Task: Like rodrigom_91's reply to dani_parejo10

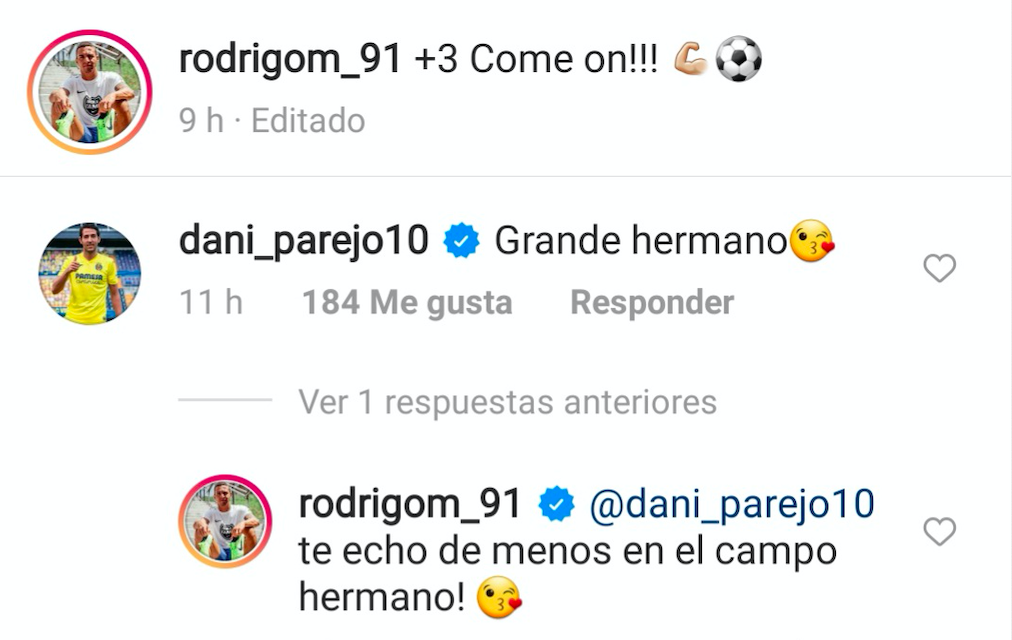Action: tap(939, 532)
